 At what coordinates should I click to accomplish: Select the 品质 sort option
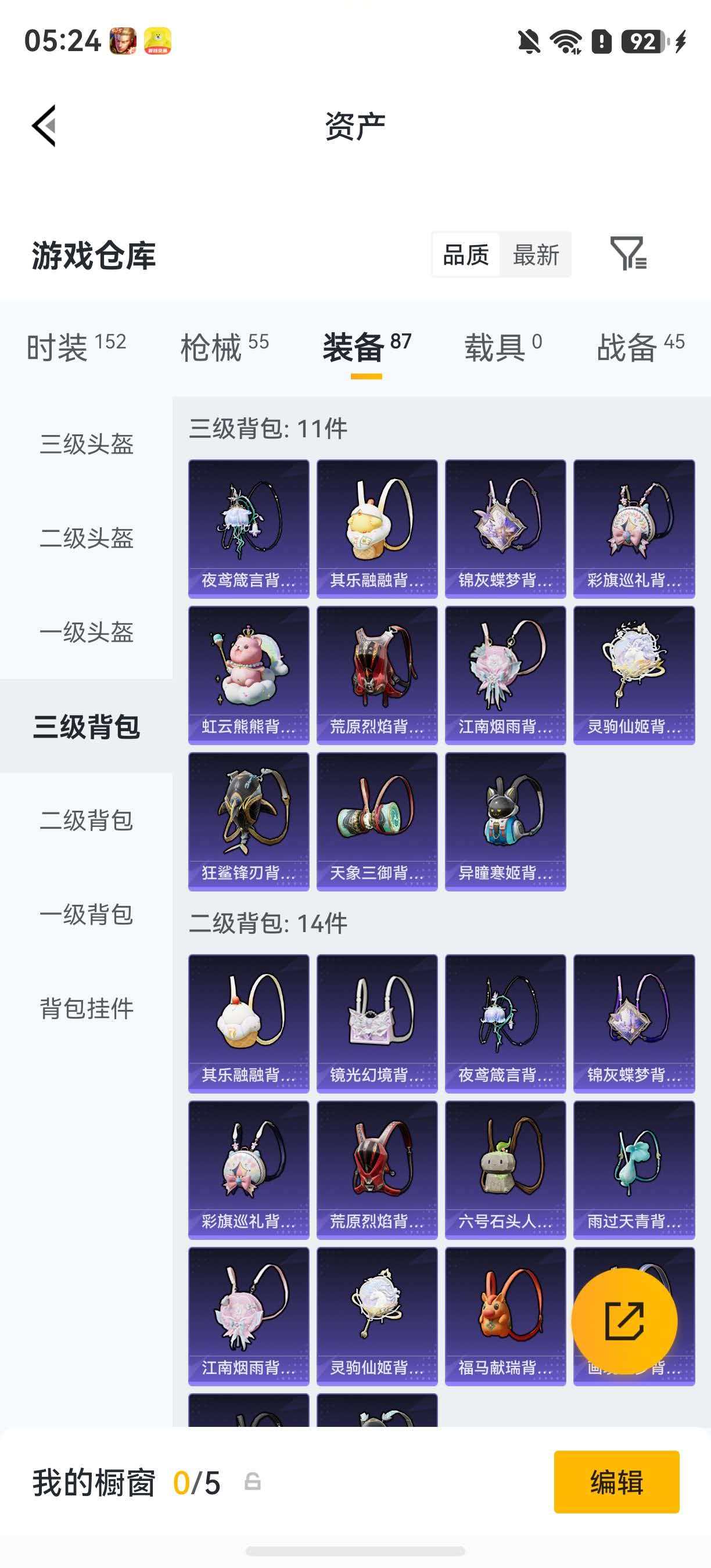click(466, 255)
